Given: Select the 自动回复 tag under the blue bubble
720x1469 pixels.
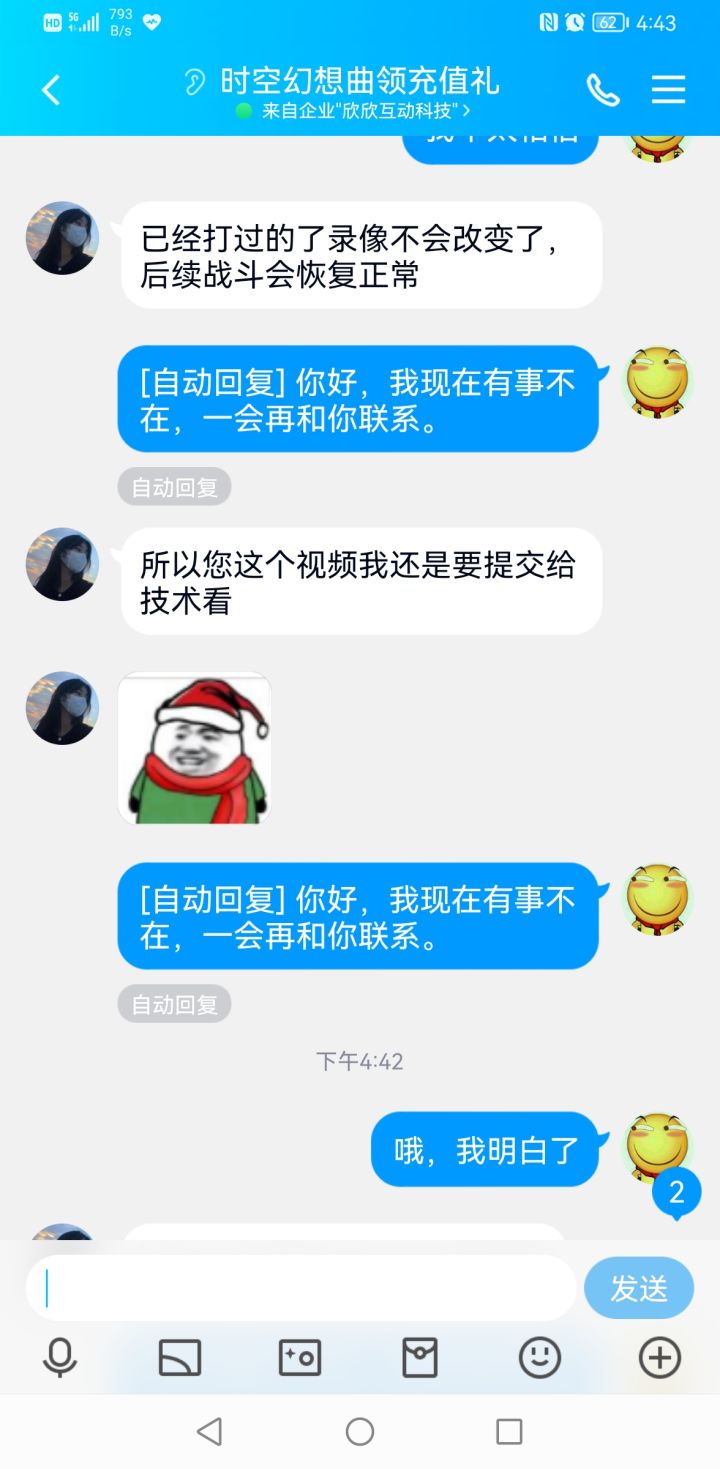Looking at the screenshot, I should pos(175,1004).
